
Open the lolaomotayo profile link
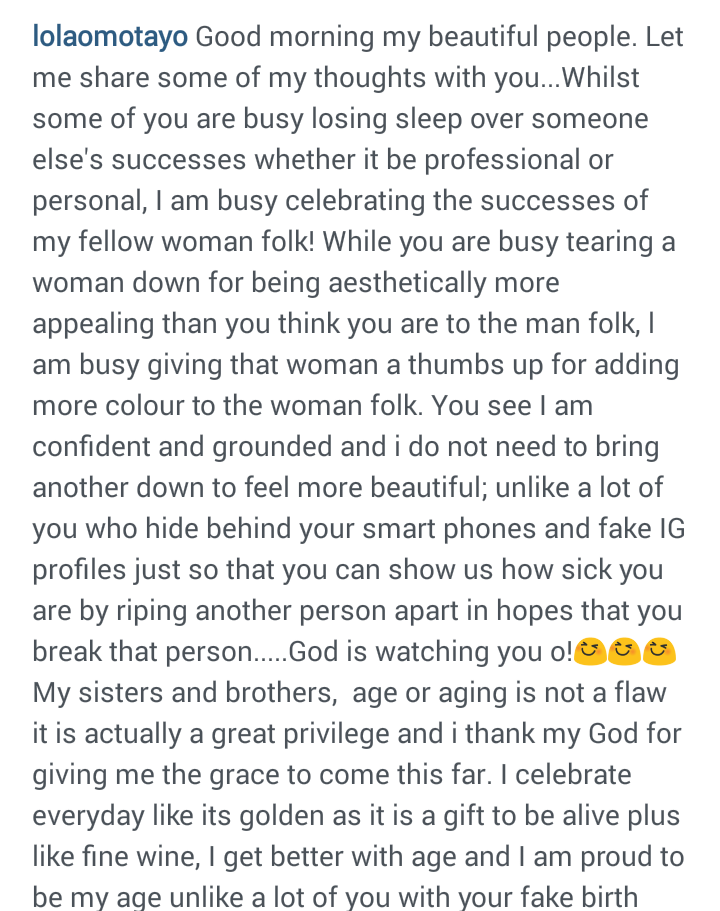[x=110, y=38]
